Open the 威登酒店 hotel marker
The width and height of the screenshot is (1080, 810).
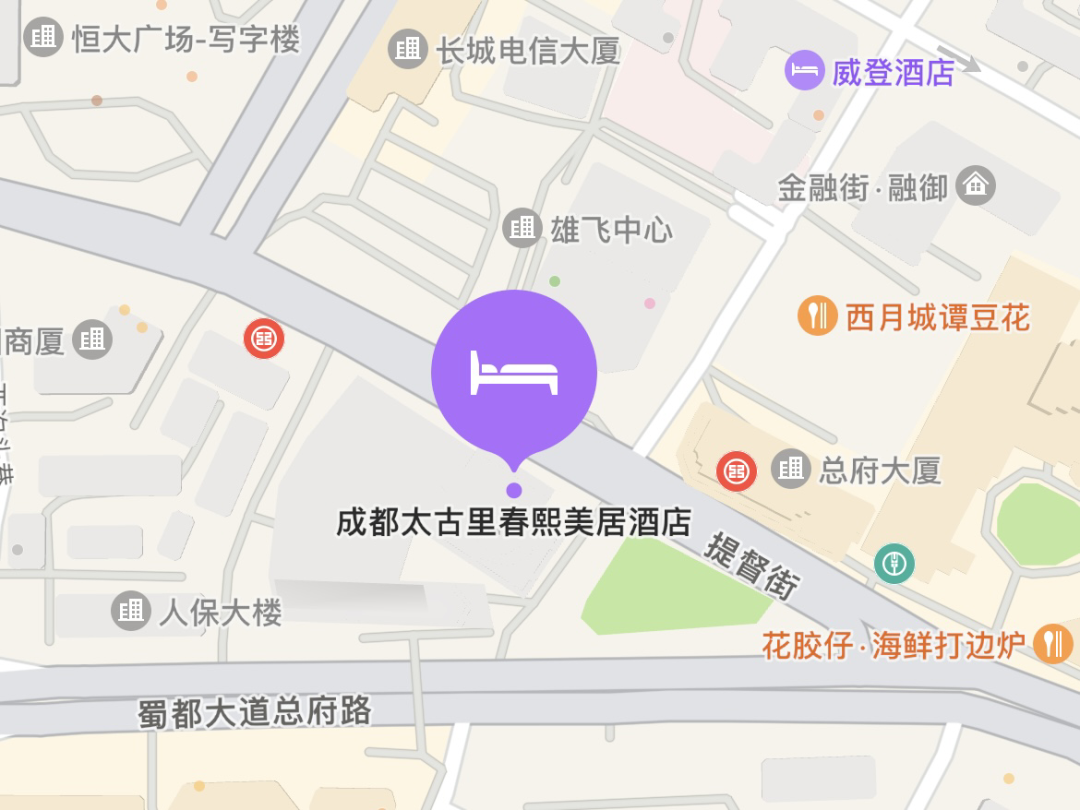click(804, 70)
